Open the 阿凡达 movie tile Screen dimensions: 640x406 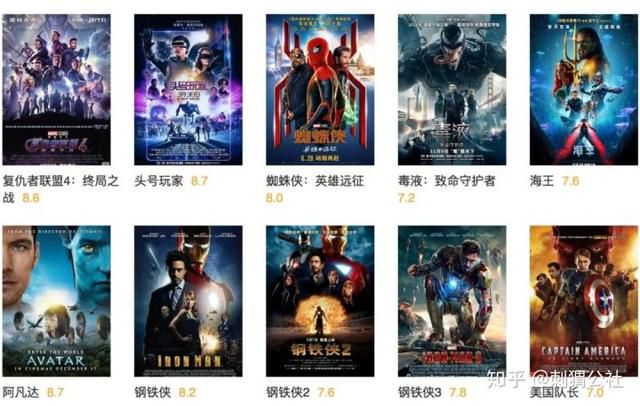pyautogui.click(x=57, y=301)
